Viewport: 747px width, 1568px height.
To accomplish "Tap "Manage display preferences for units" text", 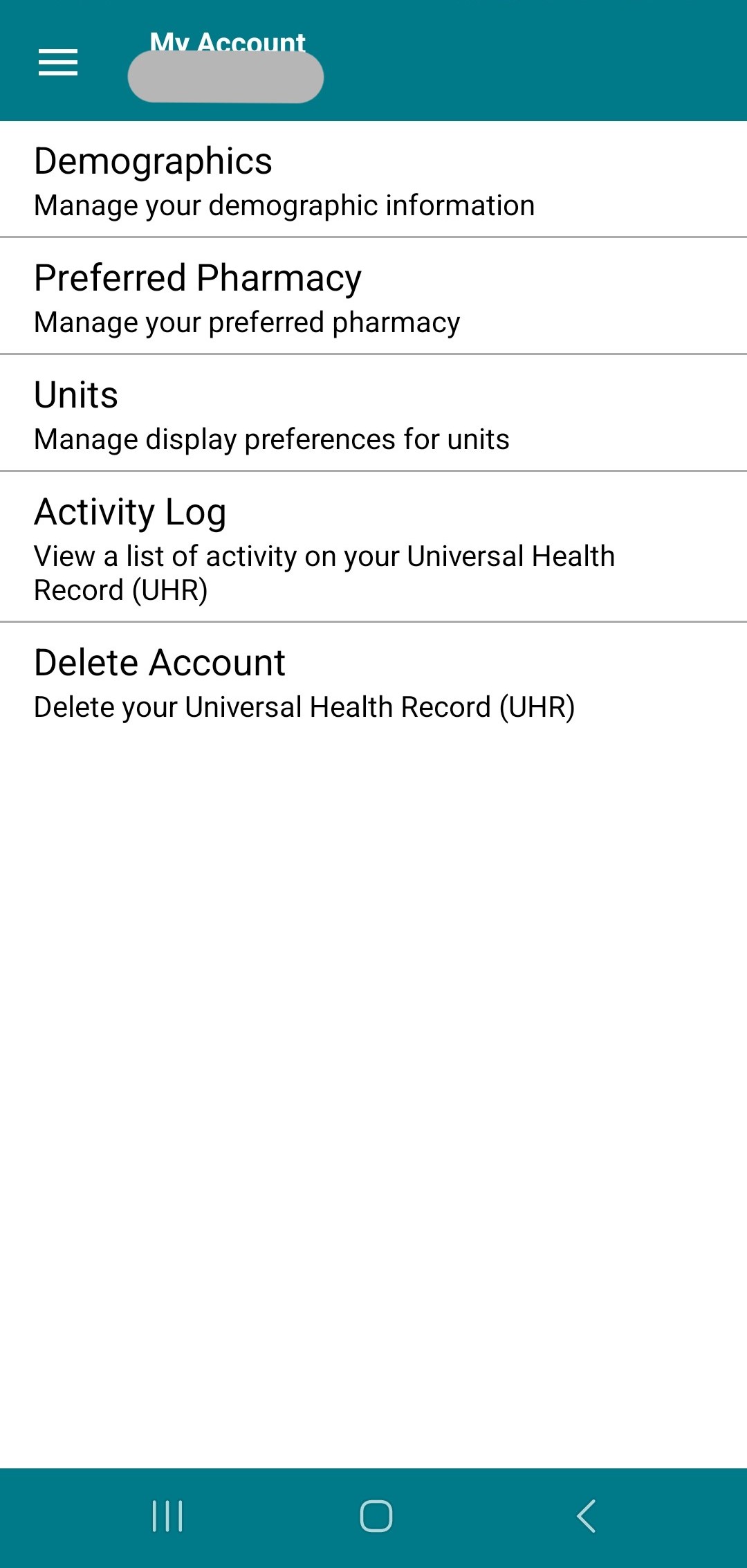I will 271,439.
